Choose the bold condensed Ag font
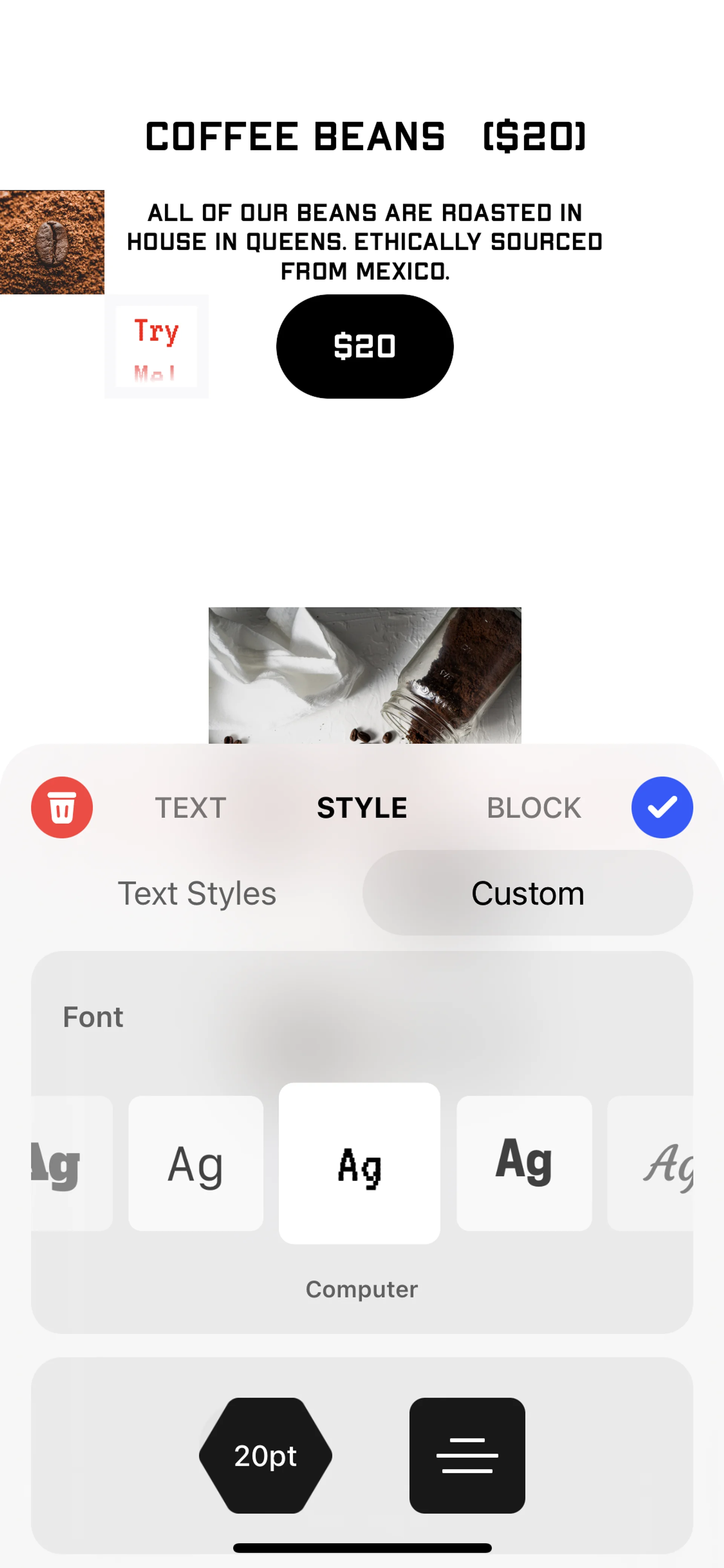The height and width of the screenshot is (1568, 724). click(x=523, y=1163)
